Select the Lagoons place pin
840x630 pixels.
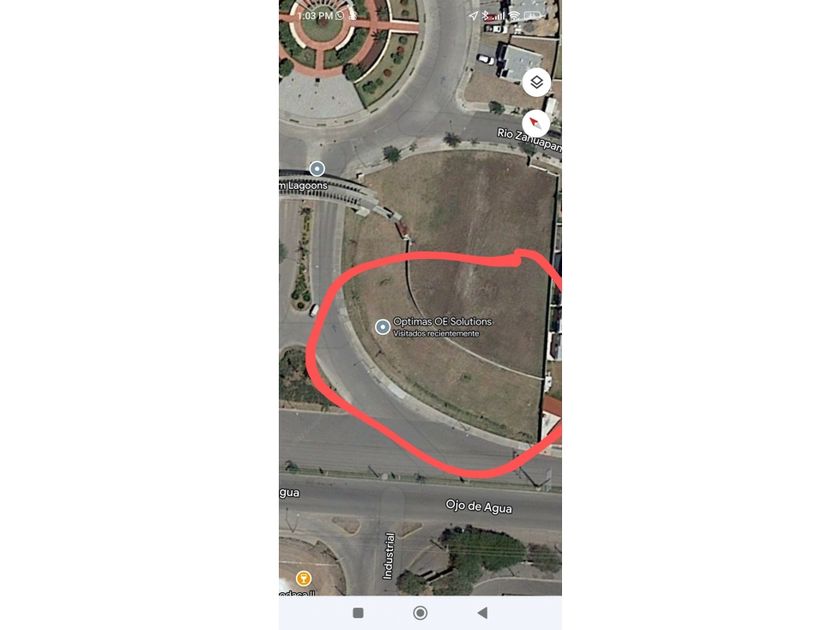(317, 169)
